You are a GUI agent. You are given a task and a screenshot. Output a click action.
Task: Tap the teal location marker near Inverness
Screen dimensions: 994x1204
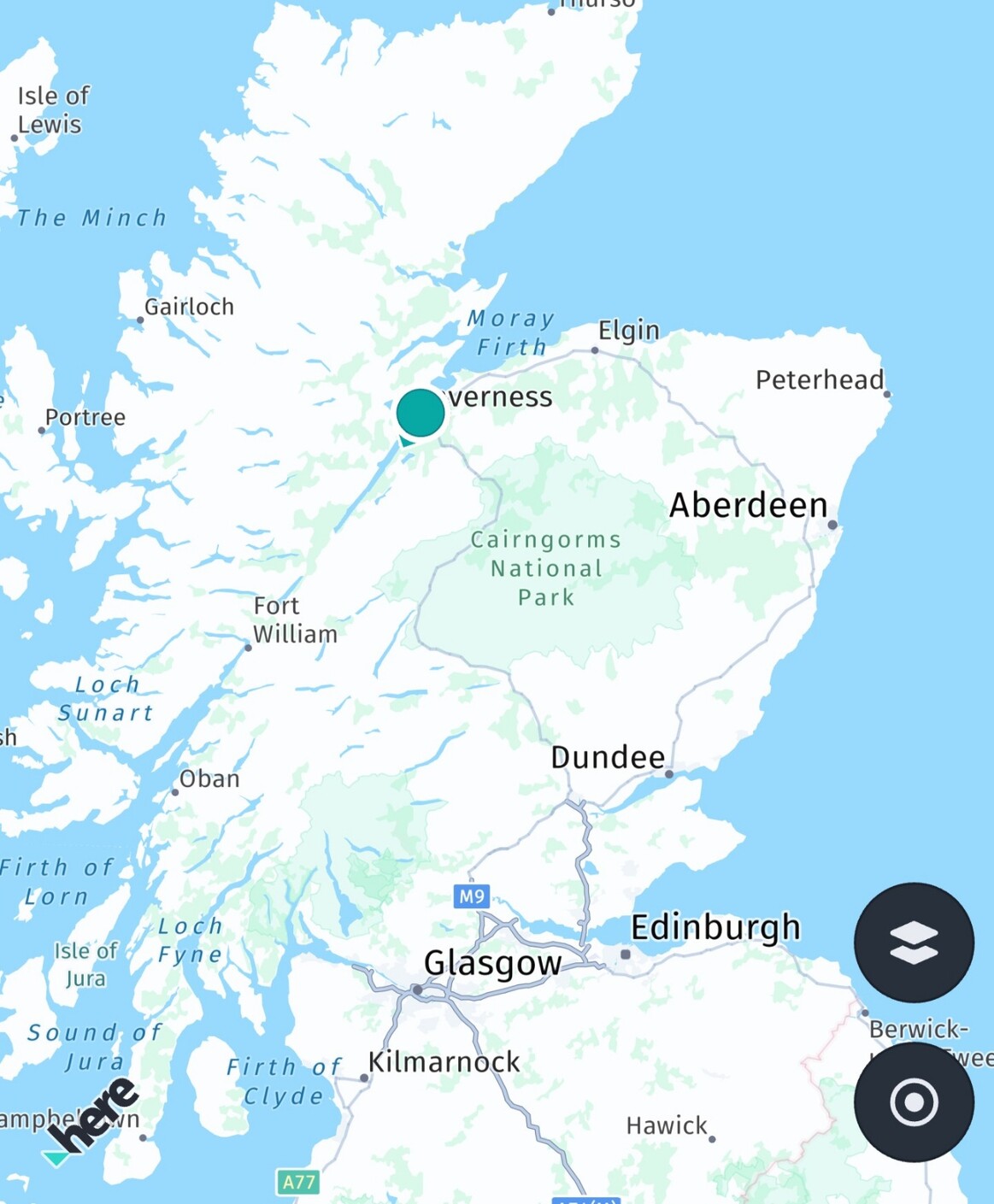420,414
